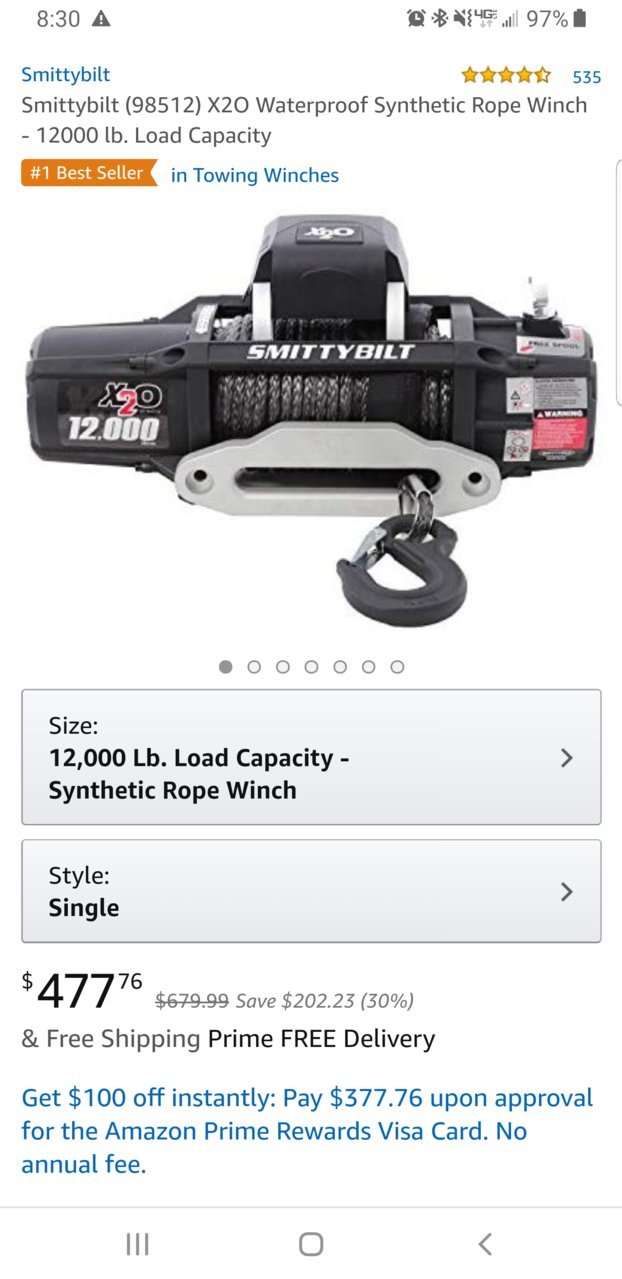Open the Smittybilt brand link
Image resolution: width=622 pixels, height=1279 pixels.
[x=65, y=75]
